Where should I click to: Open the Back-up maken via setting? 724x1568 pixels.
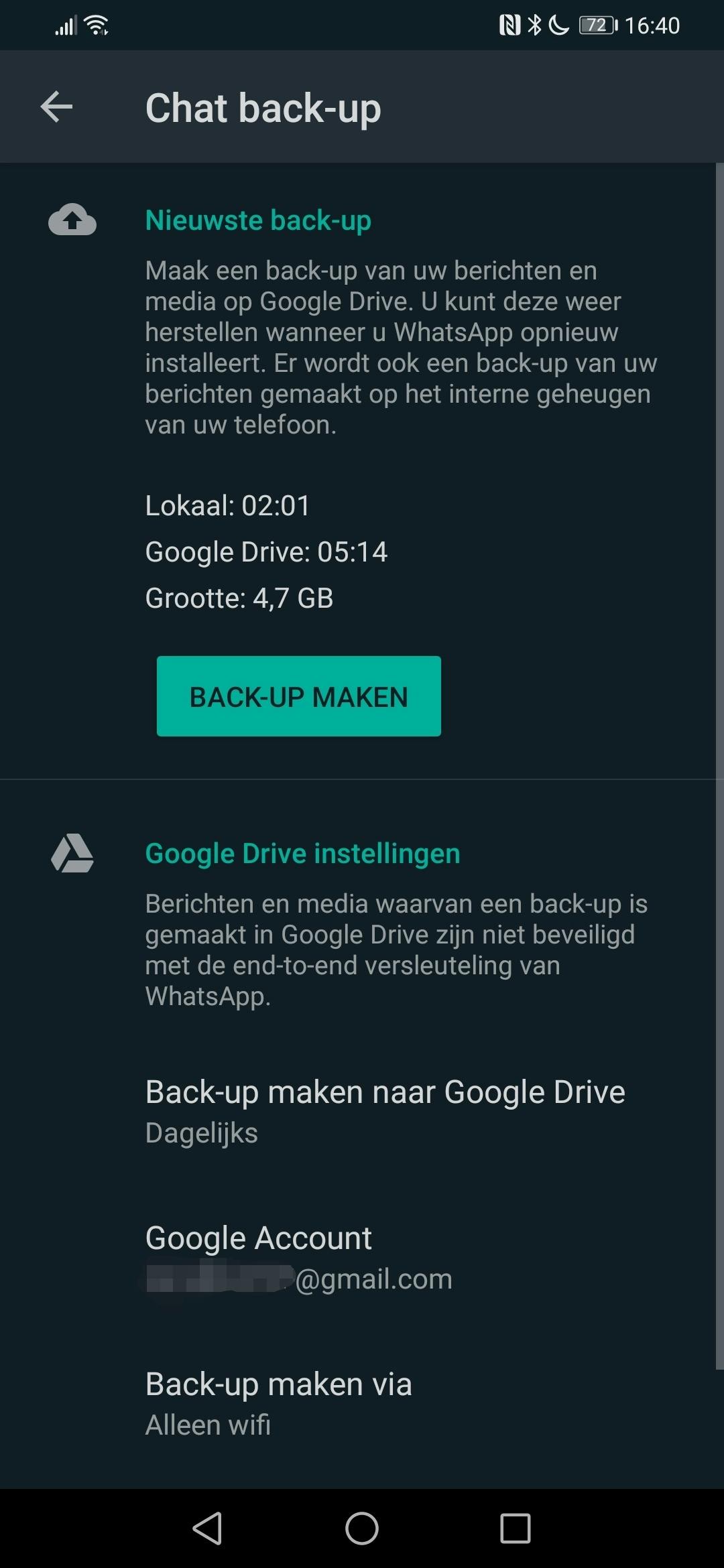click(278, 1403)
